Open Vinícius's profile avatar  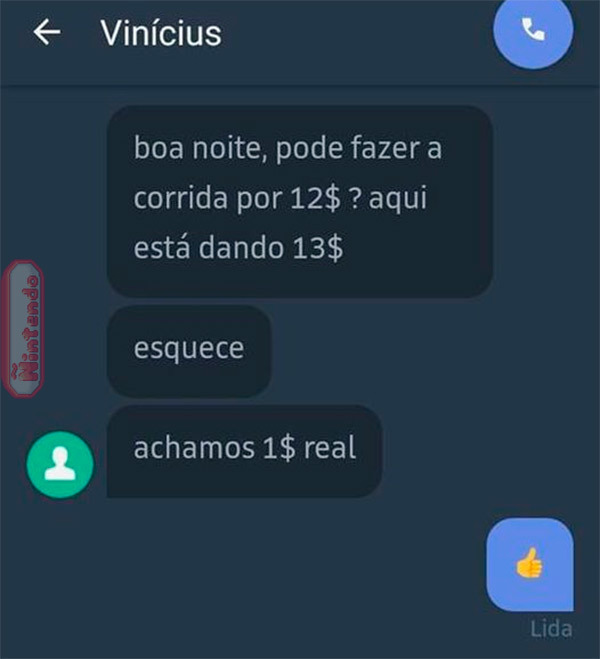coord(60,465)
